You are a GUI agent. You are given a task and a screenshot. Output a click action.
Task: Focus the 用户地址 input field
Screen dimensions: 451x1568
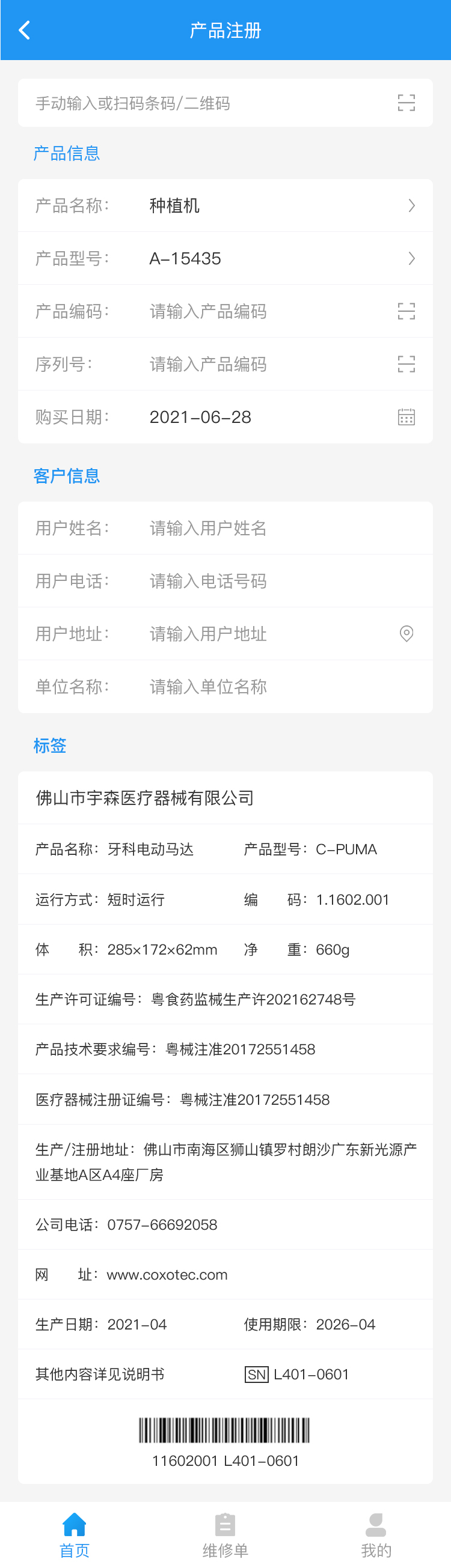[262, 634]
